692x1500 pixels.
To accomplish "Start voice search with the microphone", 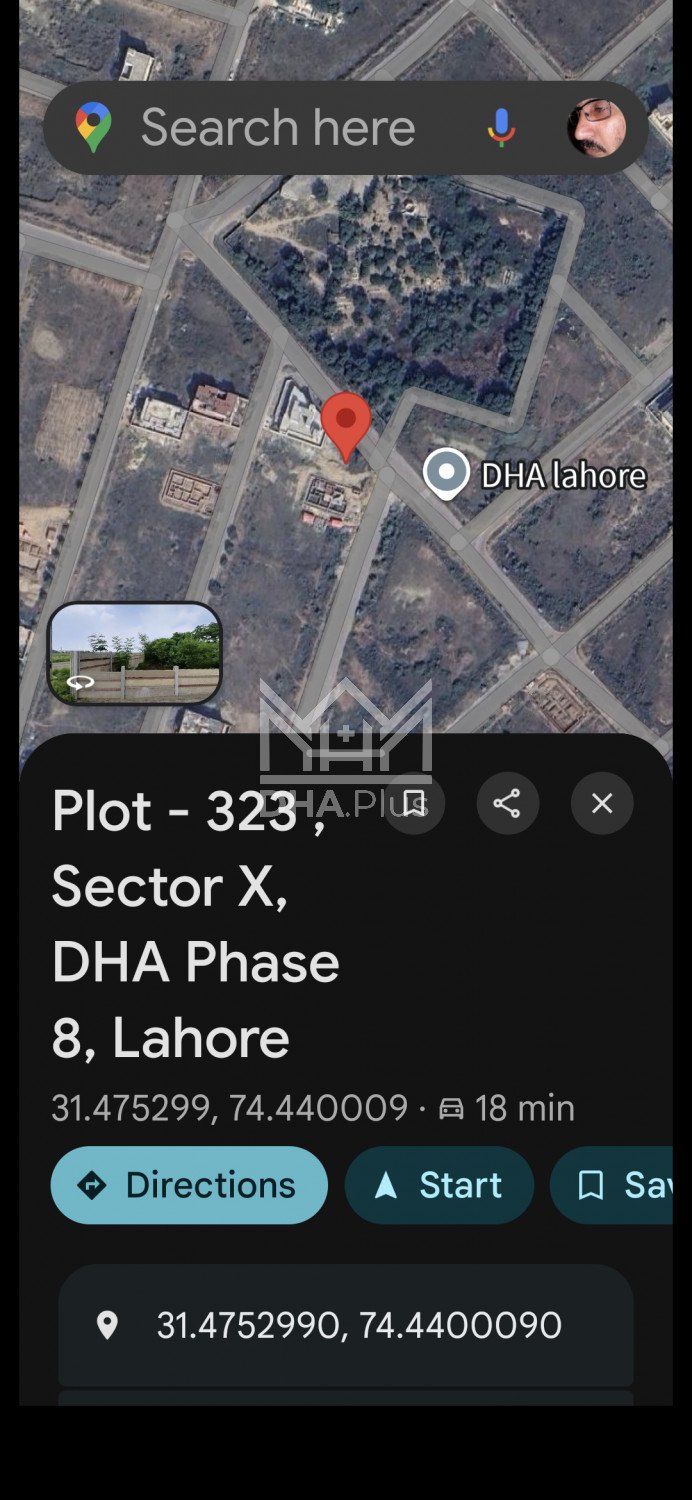I will (x=501, y=128).
